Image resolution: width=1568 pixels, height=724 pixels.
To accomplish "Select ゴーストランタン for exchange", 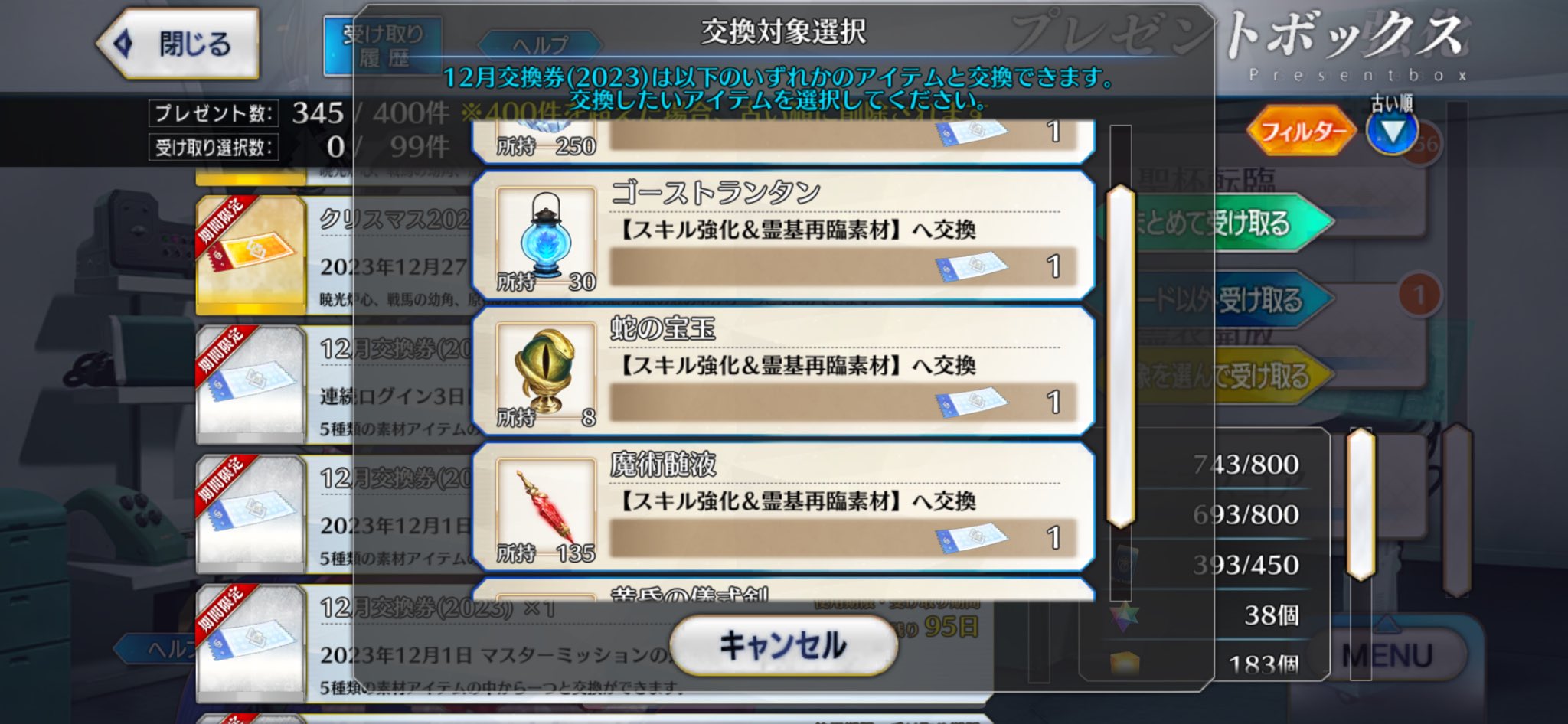I will [782, 235].
